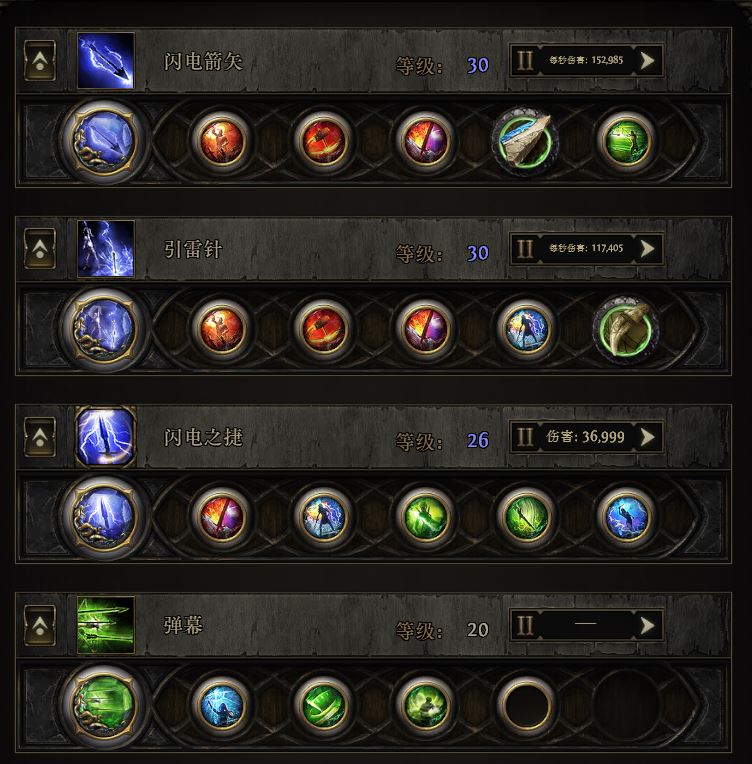Image resolution: width=752 pixels, height=764 pixels.
Task: Collapse the 闪电箭矢 skill panel
Action: [39, 61]
